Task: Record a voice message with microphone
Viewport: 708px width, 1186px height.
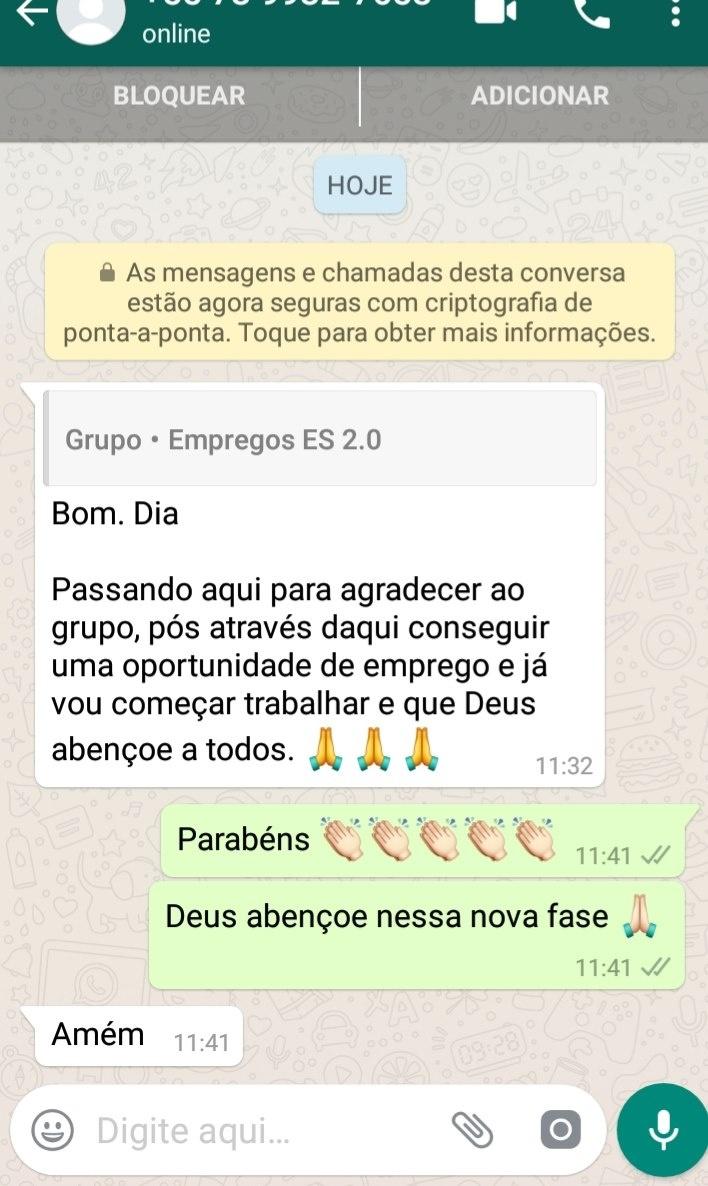Action: (x=662, y=1131)
